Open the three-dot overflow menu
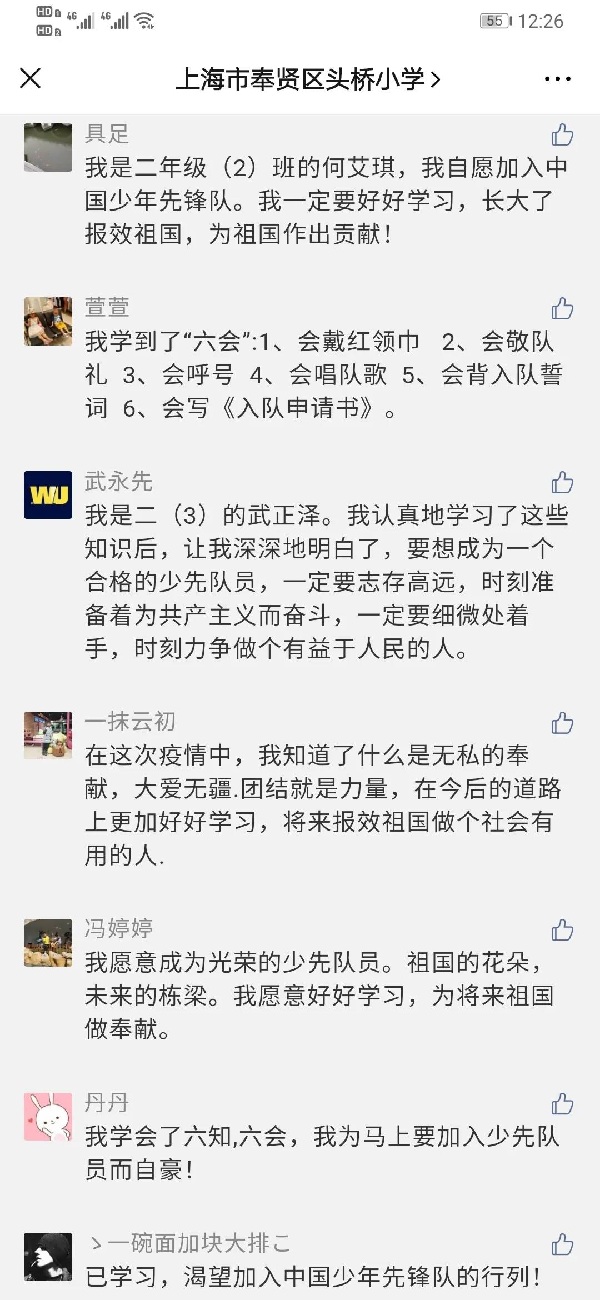The image size is (600, 1300). coord(557,79)
